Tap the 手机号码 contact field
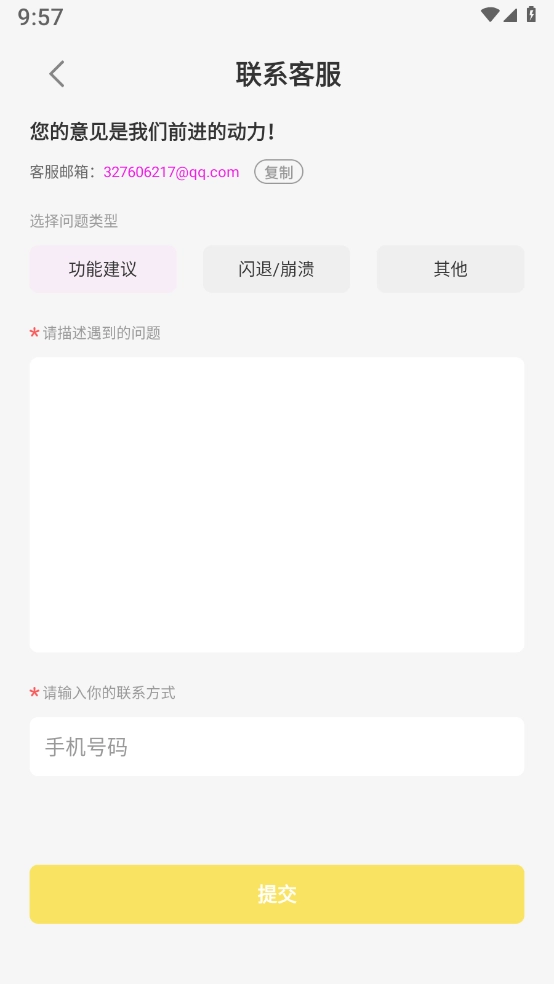Screen dimensions: 554x984 (x=277, y=747)
